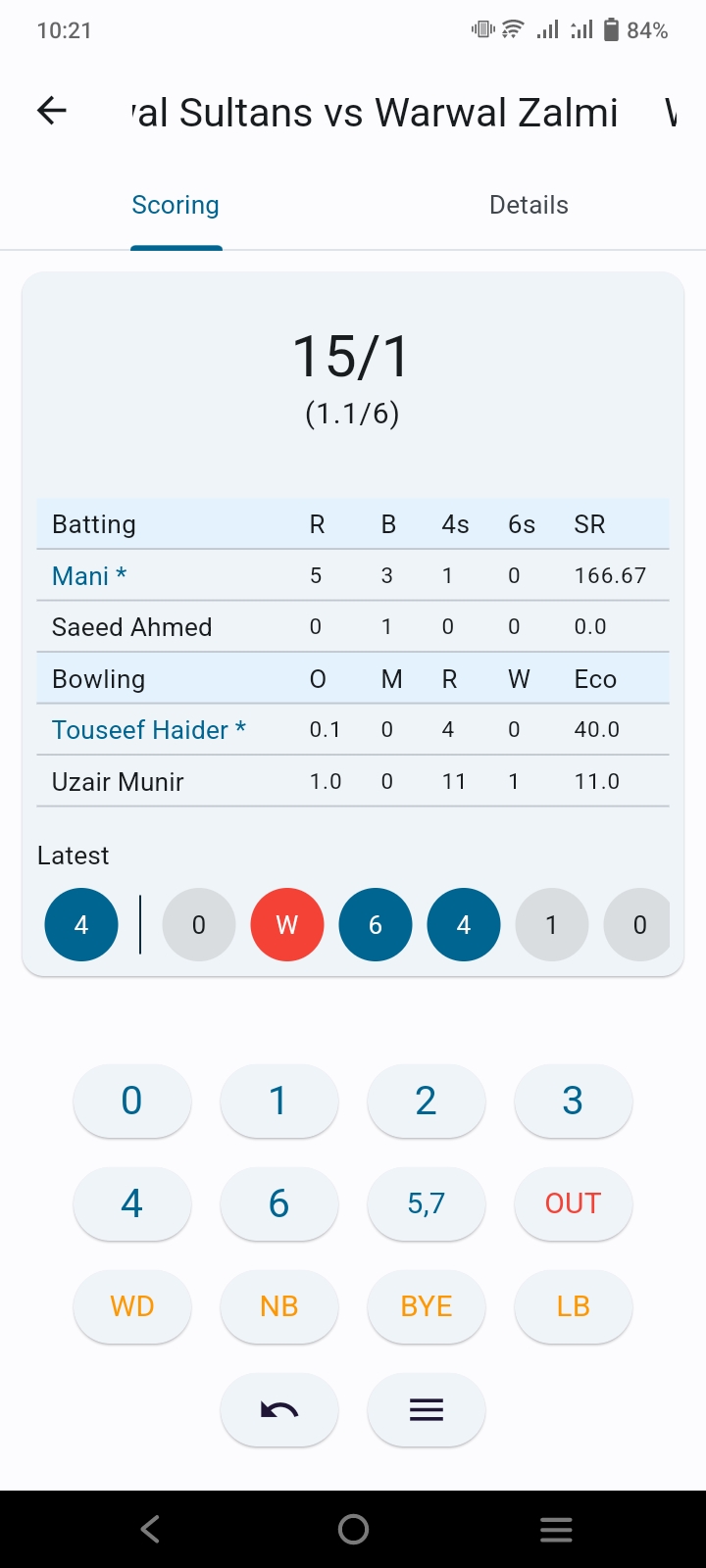This screenshot has width=706, height=1568.
Task: Add BYE runs
Action: tap(427, 1306)
